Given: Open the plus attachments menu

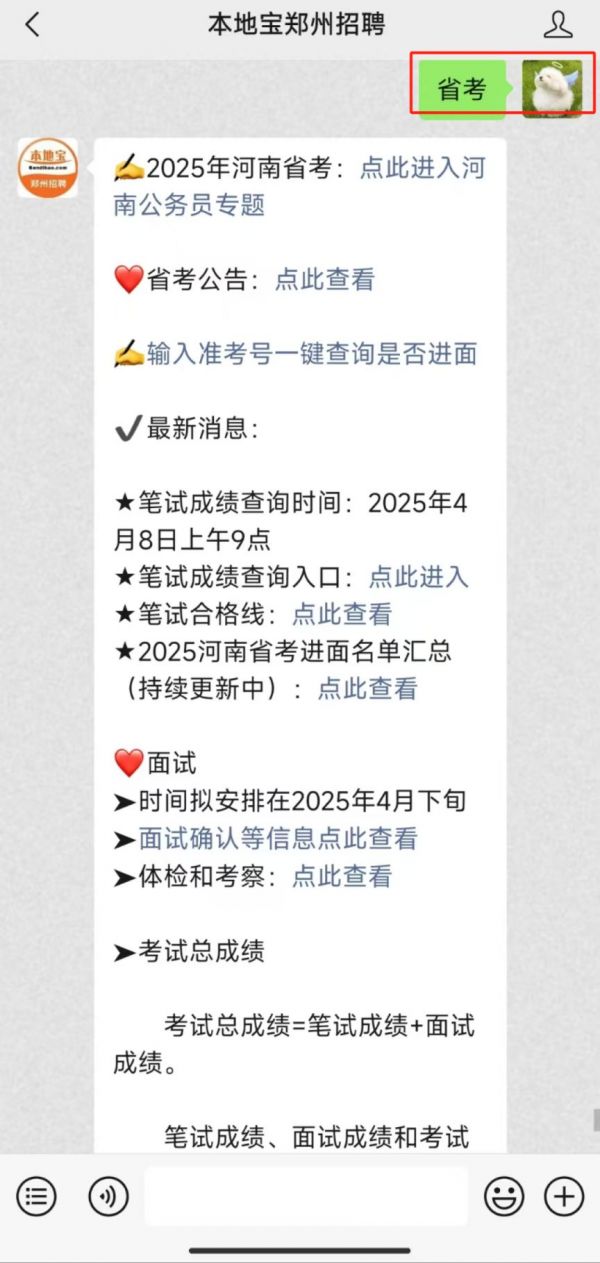Looking at the screenshot, I should [x=563, y=1195].
